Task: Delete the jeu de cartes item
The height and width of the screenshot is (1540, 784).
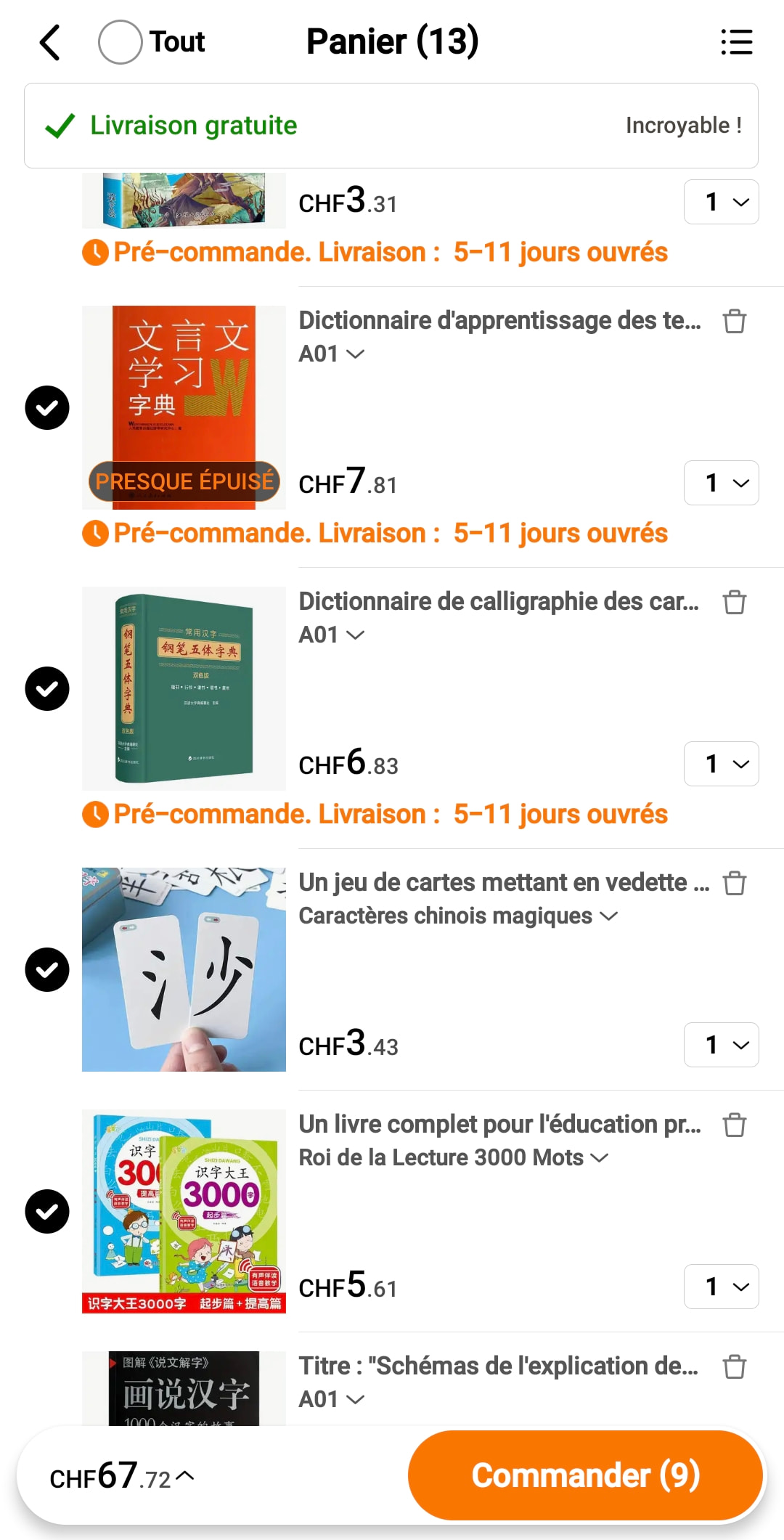Action: click(x=735, y=883)
